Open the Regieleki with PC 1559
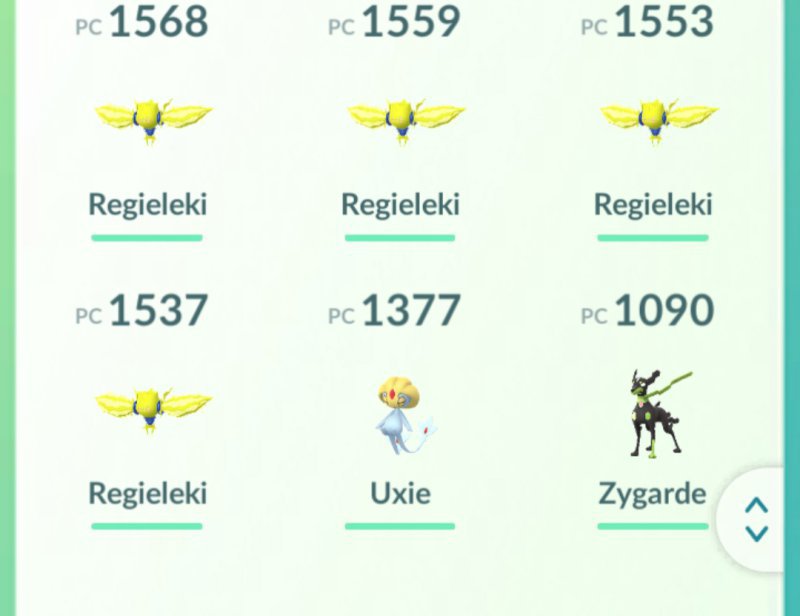The image size is (800, 616). [x=400, y=120]
